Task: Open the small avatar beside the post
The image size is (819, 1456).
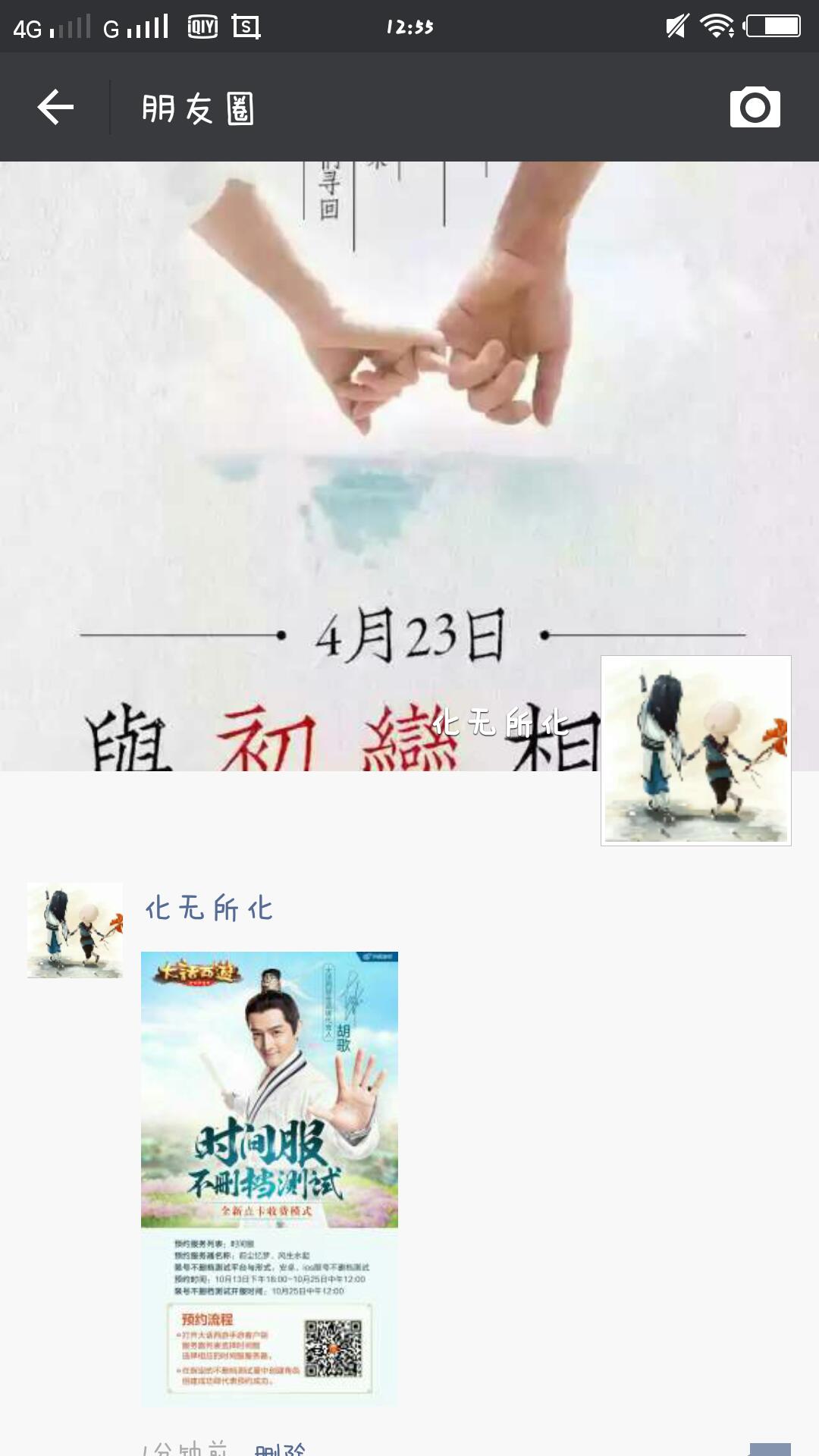Action: point(75,930)
